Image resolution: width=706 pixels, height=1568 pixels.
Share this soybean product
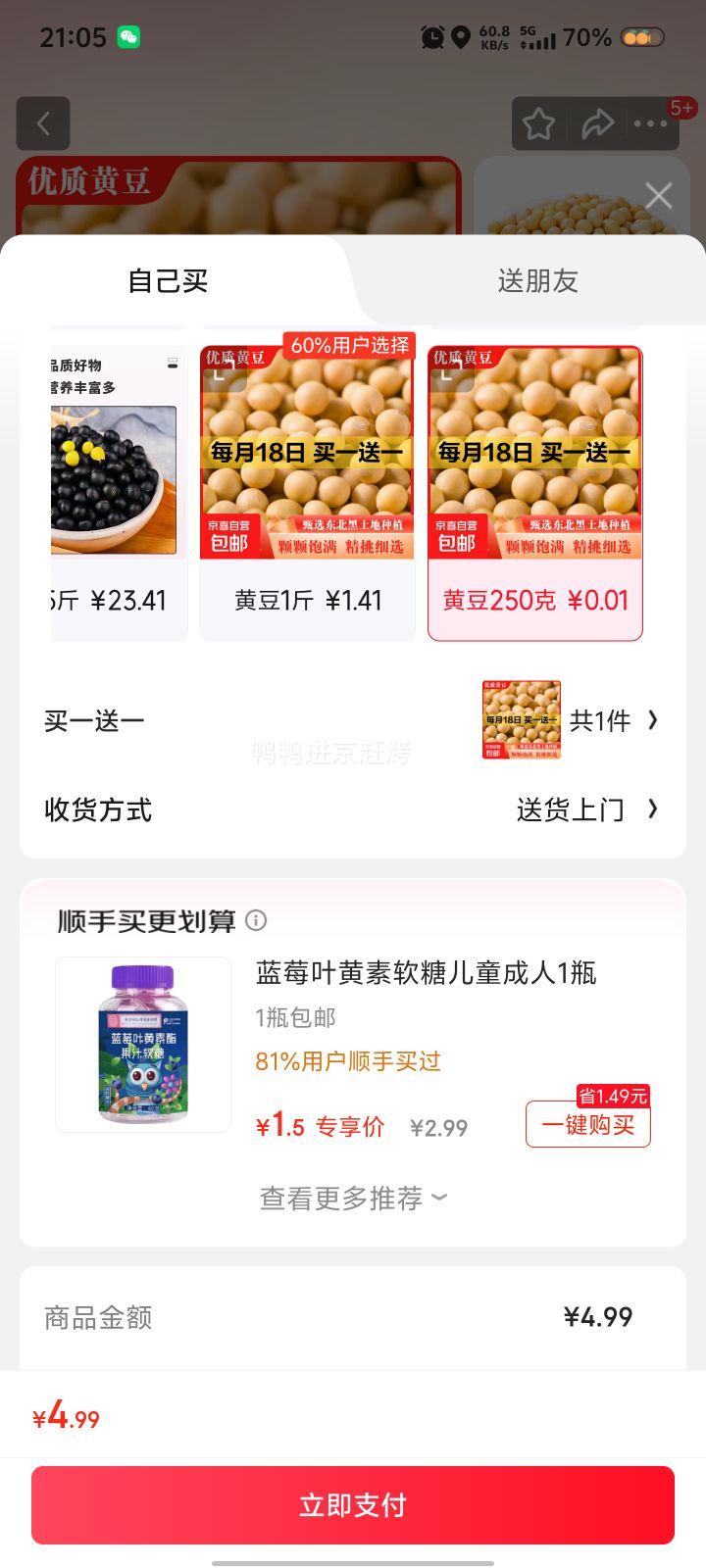click(597, 123)
